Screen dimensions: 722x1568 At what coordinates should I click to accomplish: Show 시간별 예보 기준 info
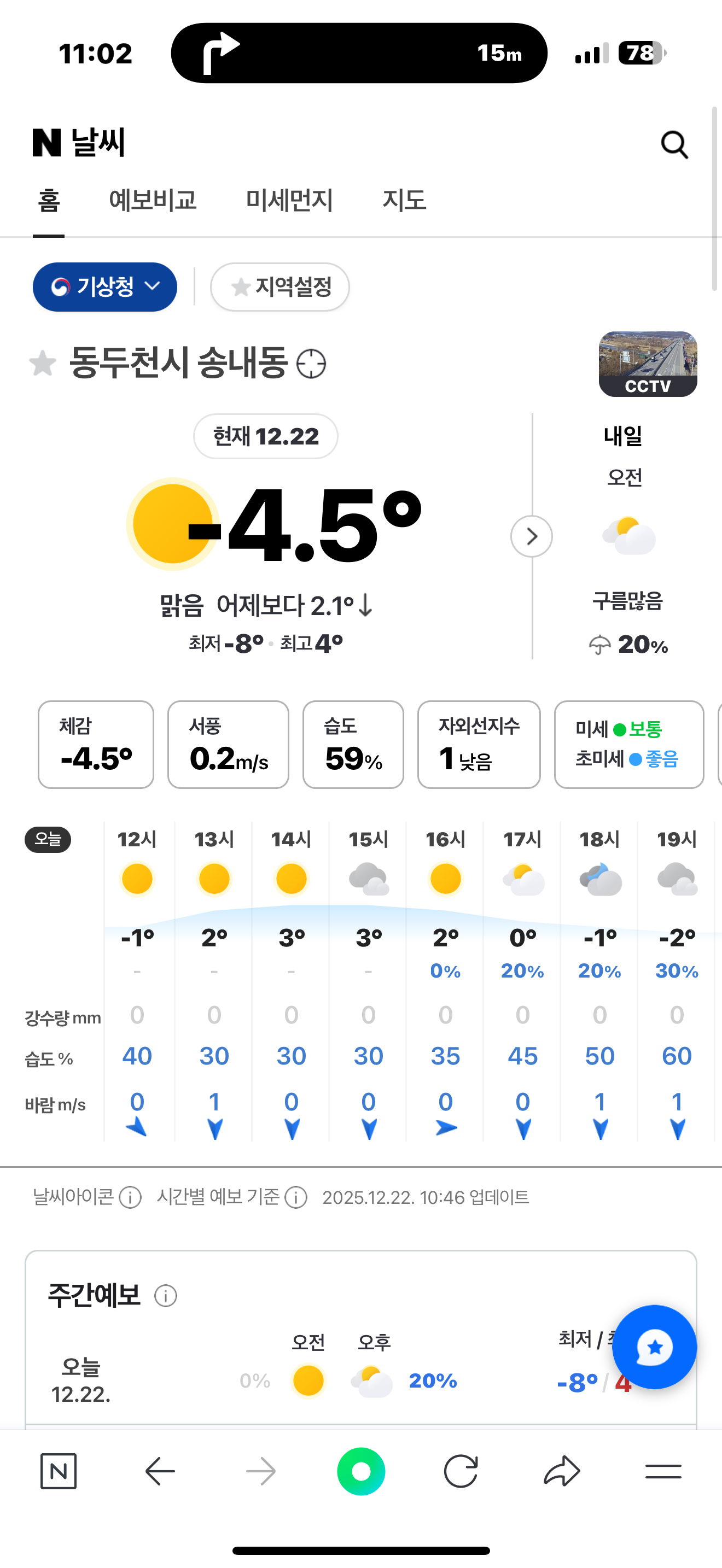pyautogui.click(x=296, y=1197)
